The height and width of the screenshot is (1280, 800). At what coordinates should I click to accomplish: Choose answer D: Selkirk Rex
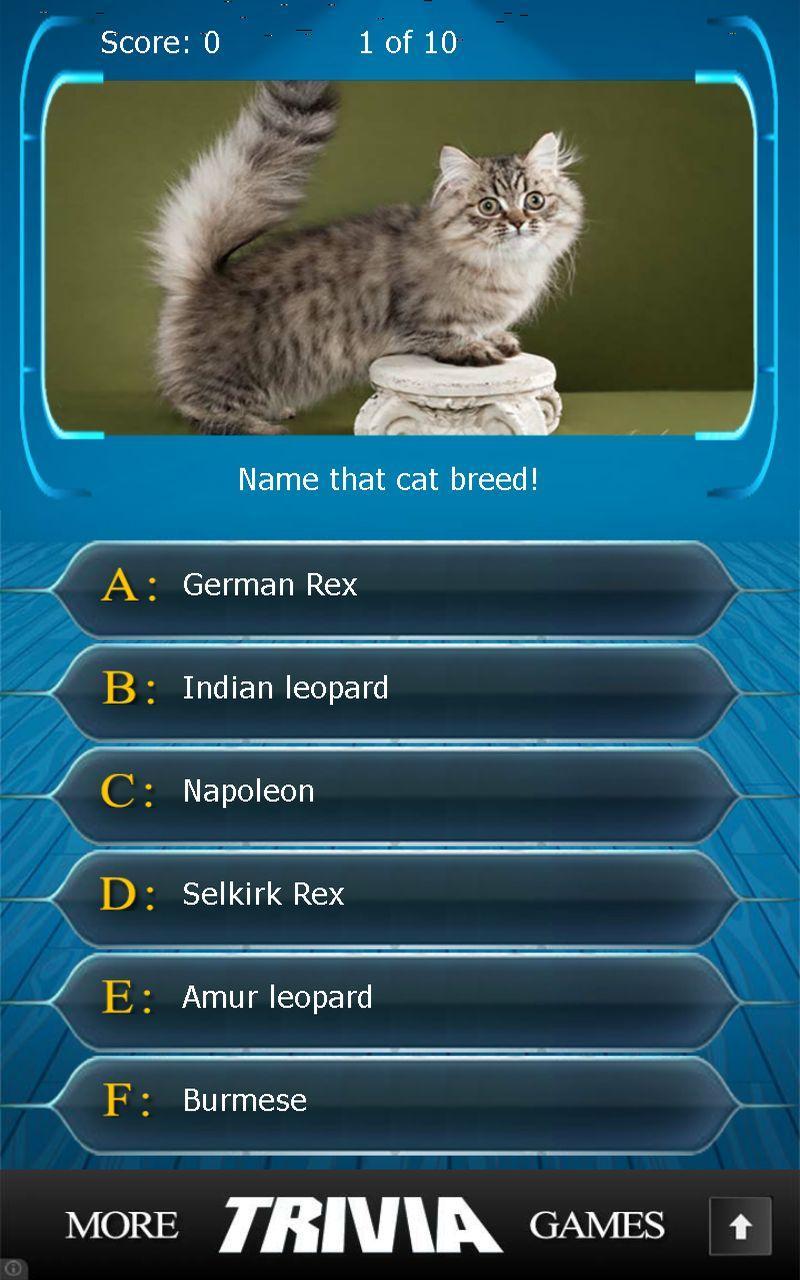400,894
